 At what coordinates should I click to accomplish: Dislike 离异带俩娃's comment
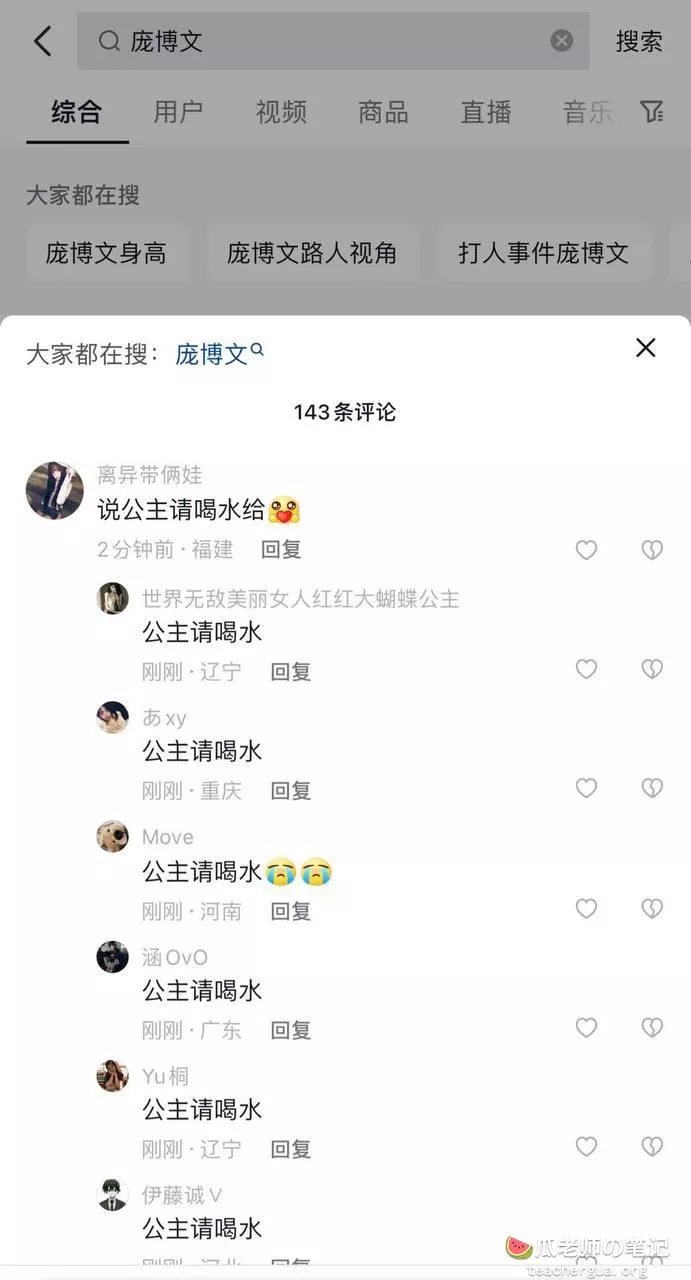(x=652, y=550)
